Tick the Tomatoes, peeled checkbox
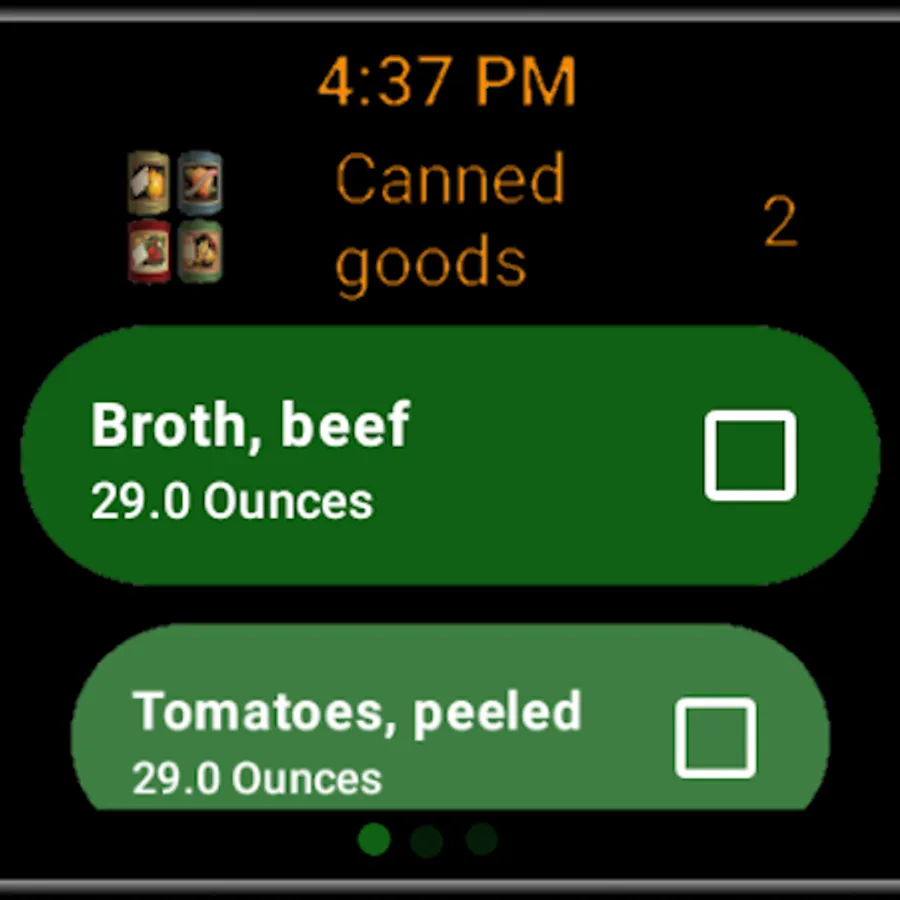Viewport: 900px width, 900px height. point(715,738)
